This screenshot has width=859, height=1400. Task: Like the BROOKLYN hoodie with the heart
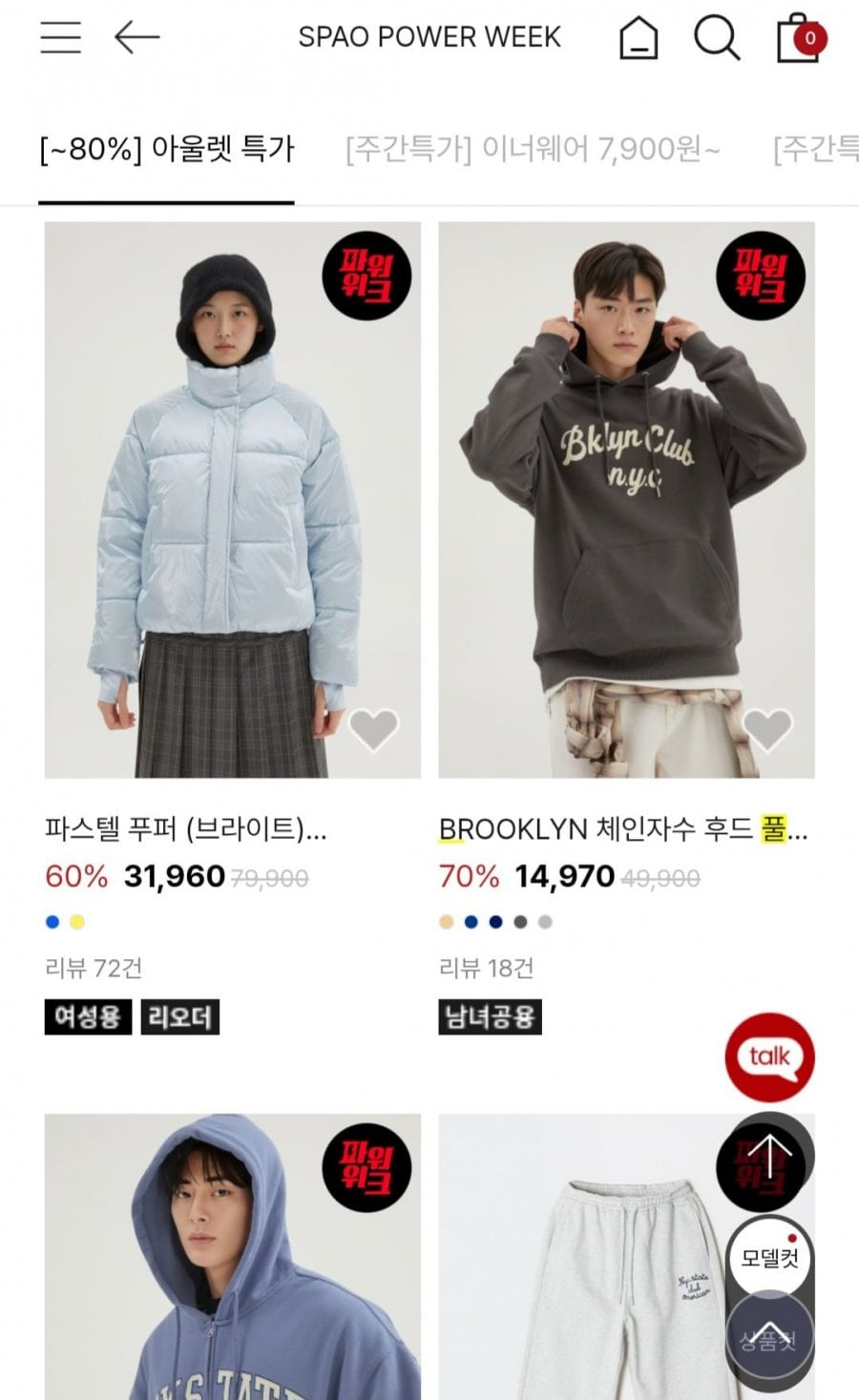coord(767,730)
